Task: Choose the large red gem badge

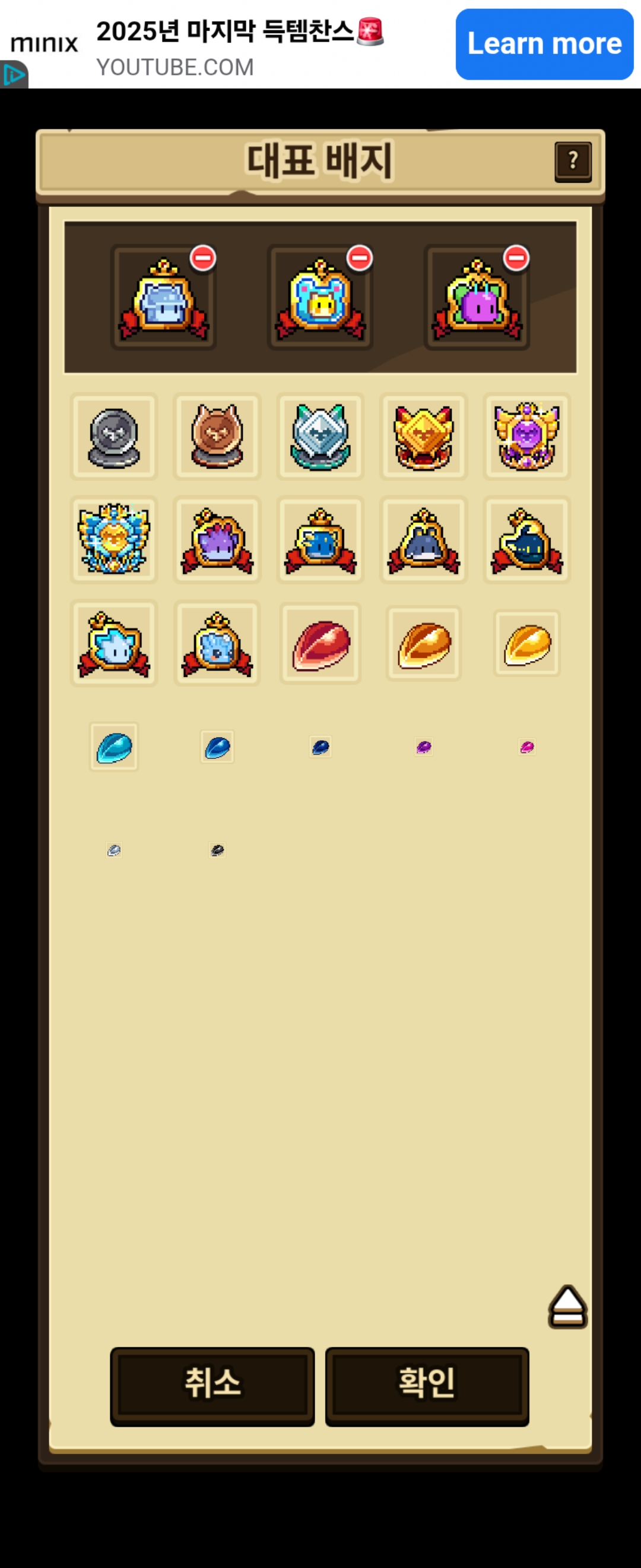Action: click(x=320, y=643)
